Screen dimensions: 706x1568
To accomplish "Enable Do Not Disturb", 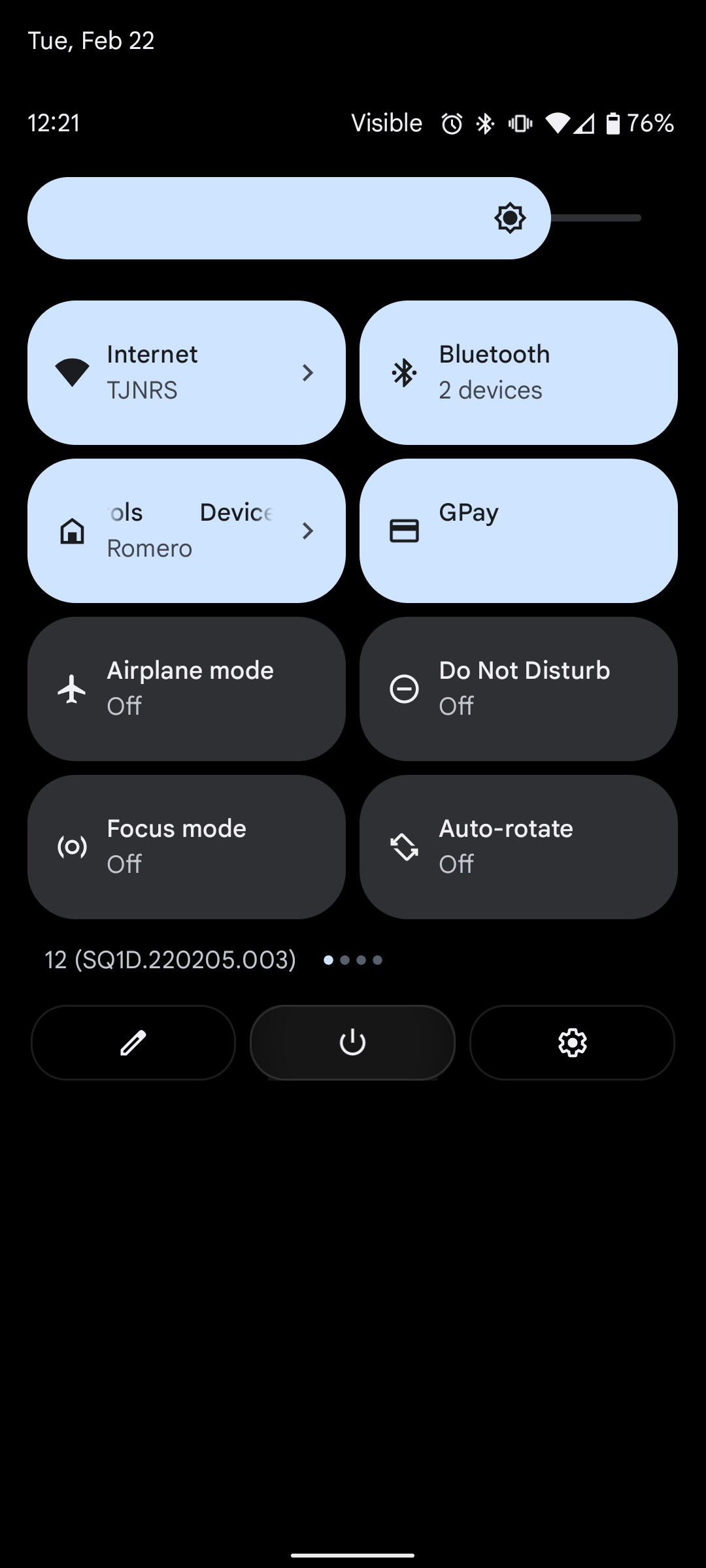I will click(x=518, y=689).
